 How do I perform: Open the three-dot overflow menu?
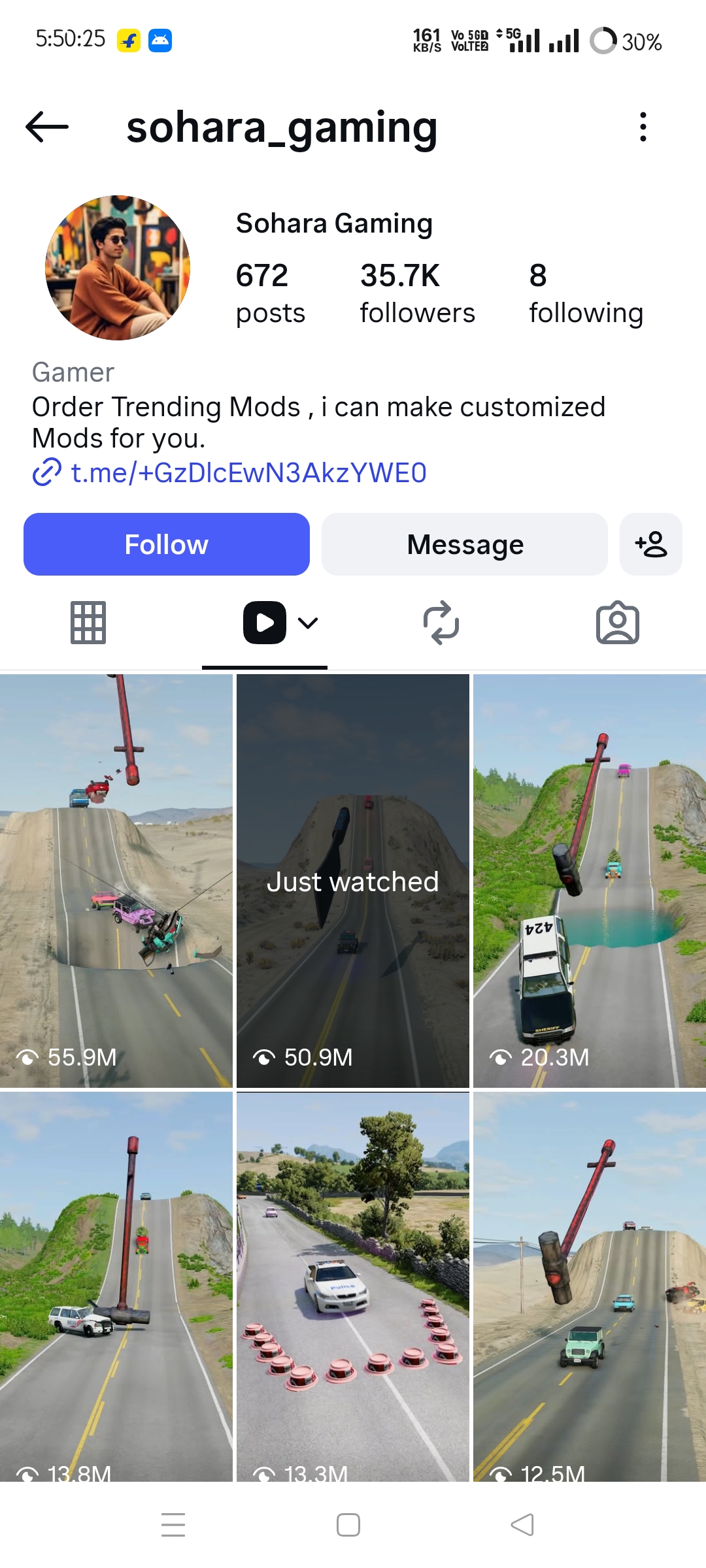click(x=643, y=127)
